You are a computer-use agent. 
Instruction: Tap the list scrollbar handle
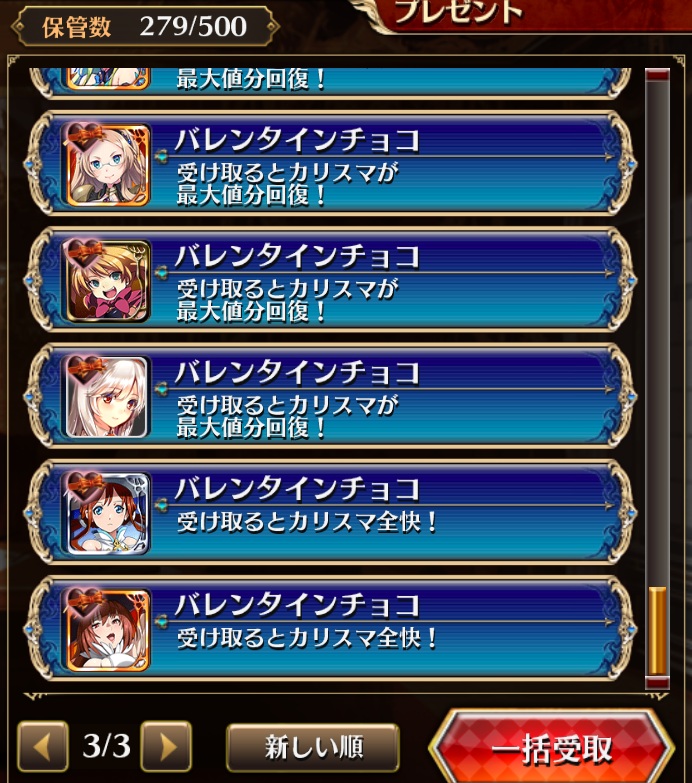[x=657, y=630]
